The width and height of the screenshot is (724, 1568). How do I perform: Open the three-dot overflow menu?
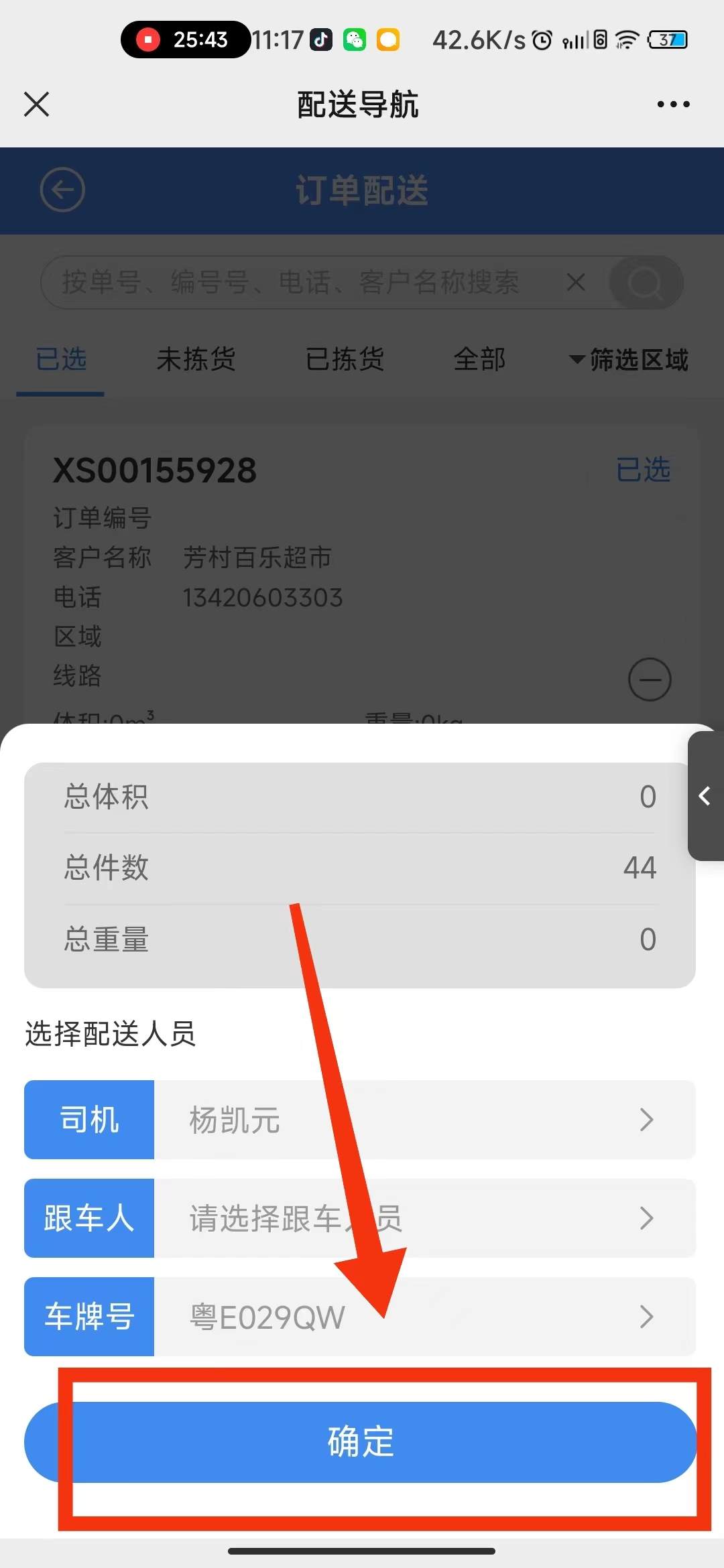click(673, 105)
